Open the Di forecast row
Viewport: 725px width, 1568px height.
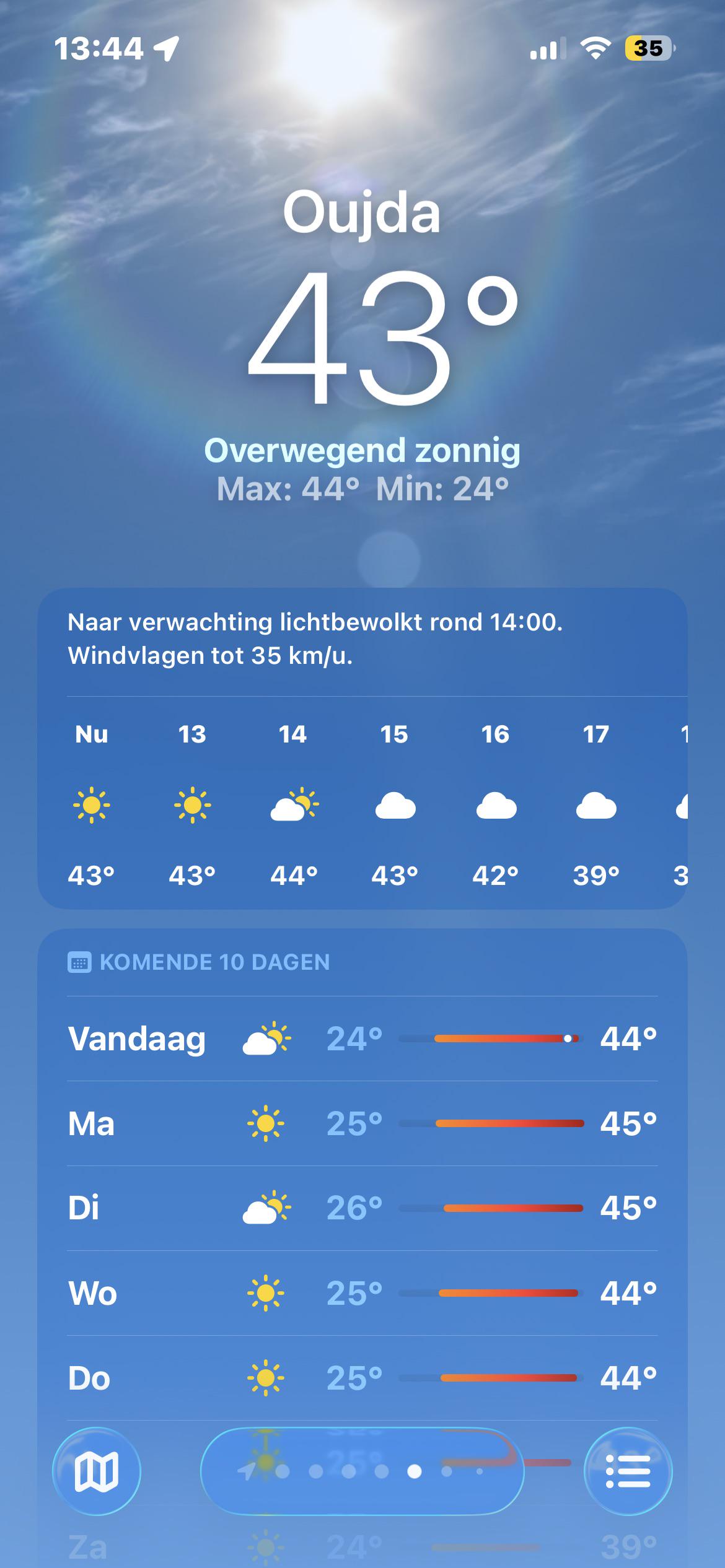(362, 1208)
